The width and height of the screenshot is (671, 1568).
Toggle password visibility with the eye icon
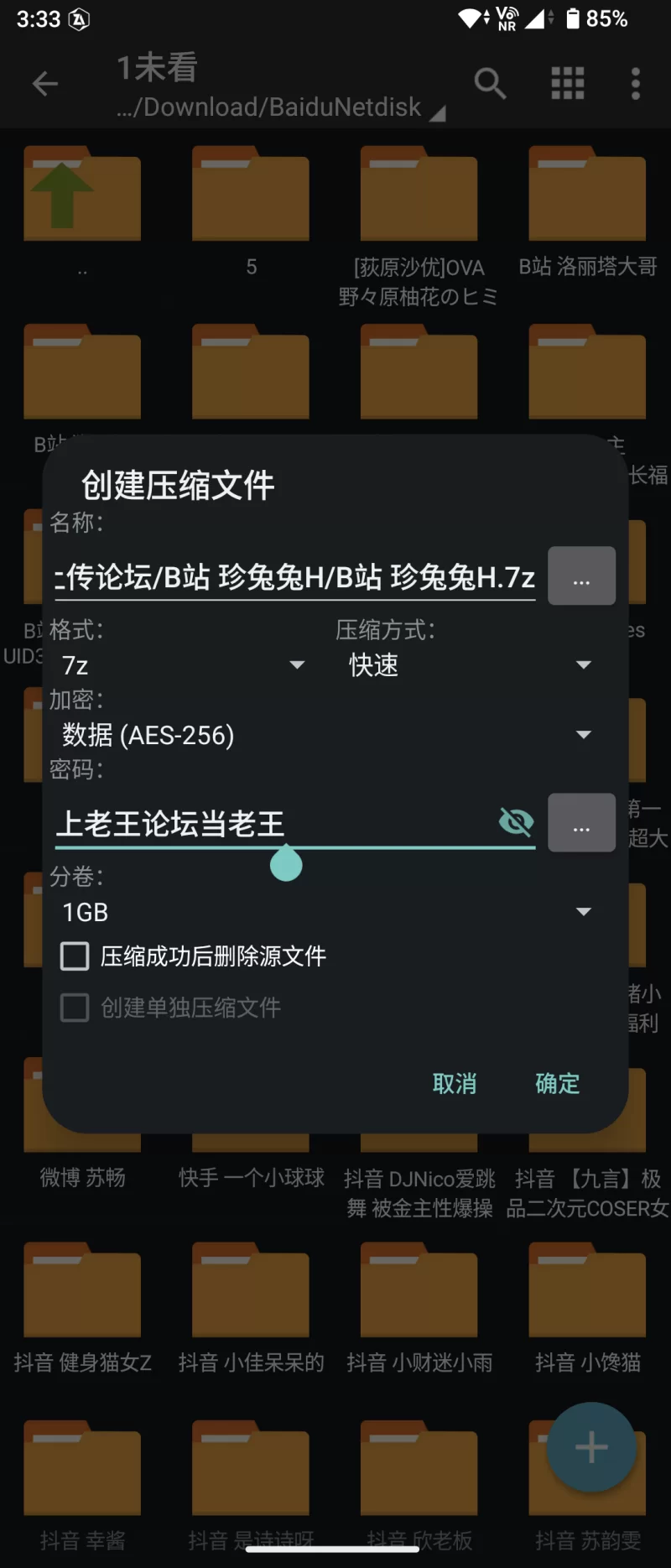pyautogui.click(x=516, y=822)
